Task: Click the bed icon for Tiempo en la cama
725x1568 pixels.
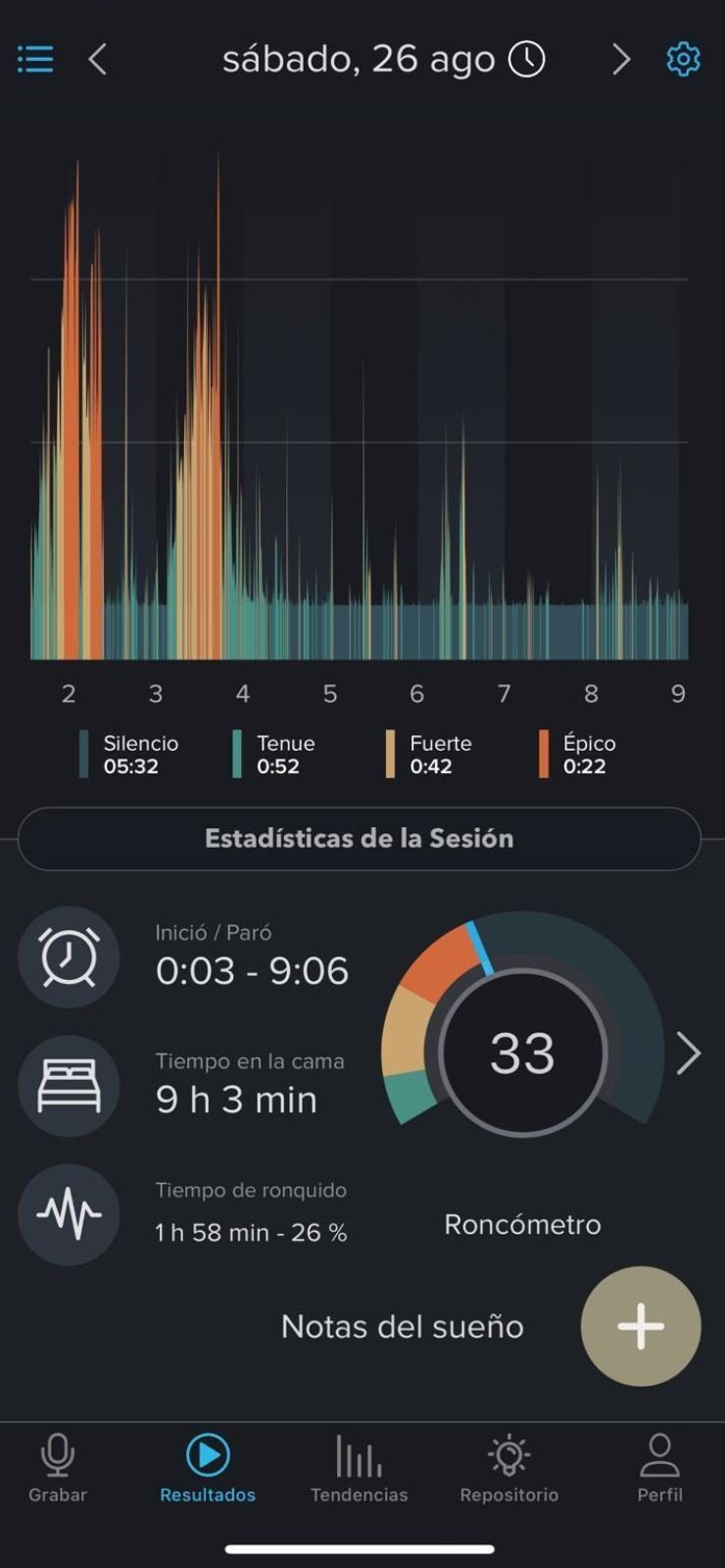Action: click(x=69, y=1087)
